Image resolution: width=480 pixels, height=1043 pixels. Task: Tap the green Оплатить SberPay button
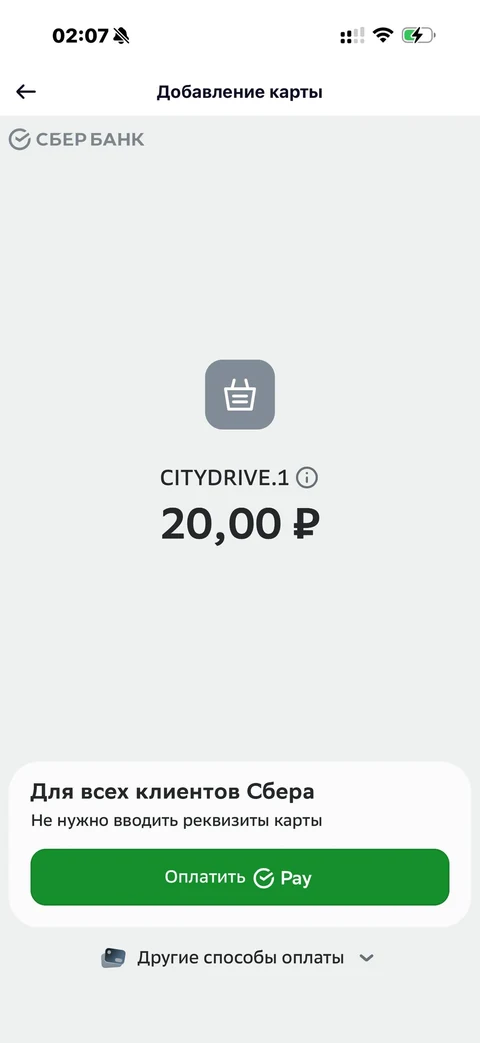pyautogui.click(x=240, y=877)
